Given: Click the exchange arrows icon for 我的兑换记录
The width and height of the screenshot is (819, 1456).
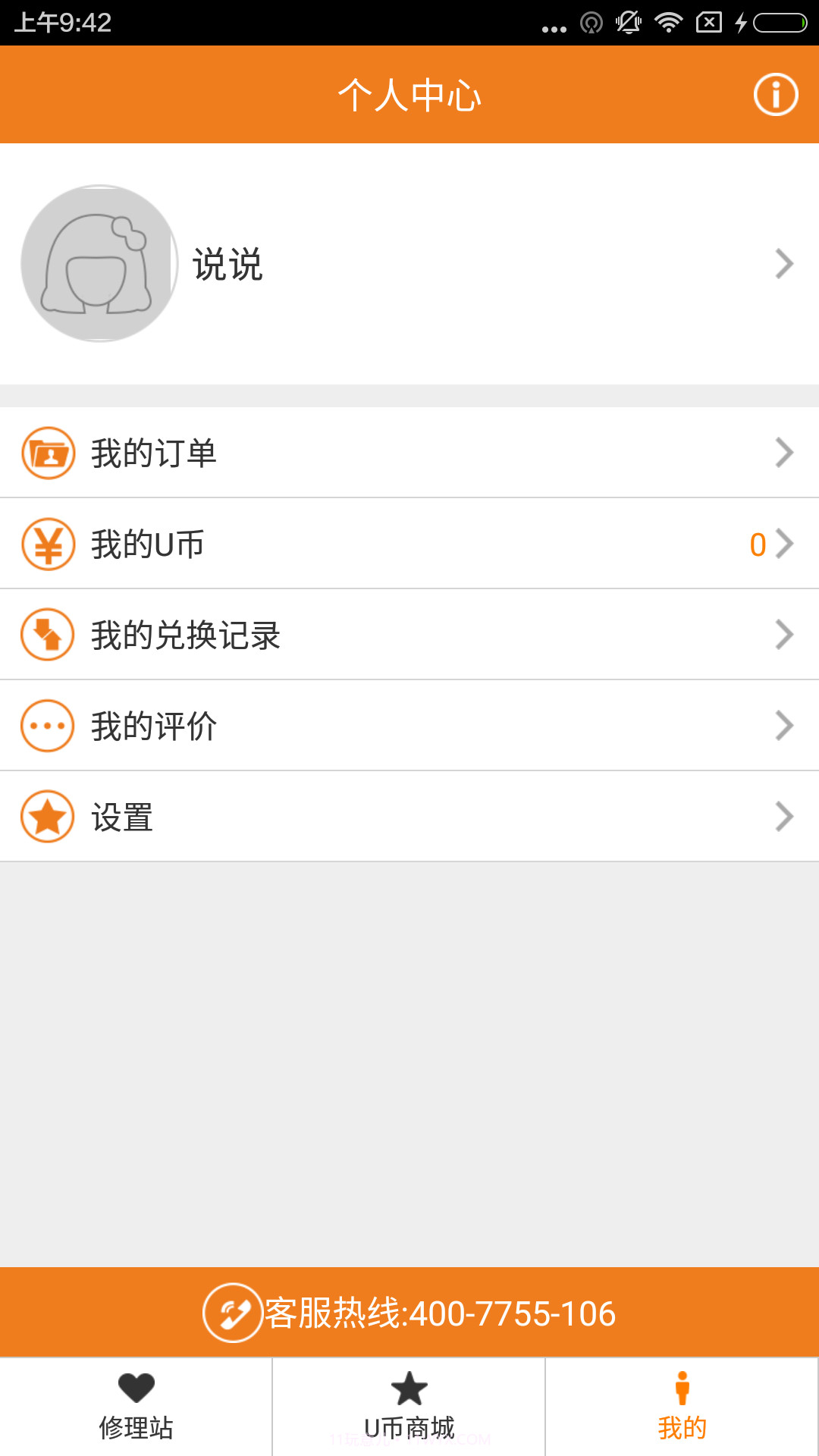Looking at the screenshot, I should point(47,635).
